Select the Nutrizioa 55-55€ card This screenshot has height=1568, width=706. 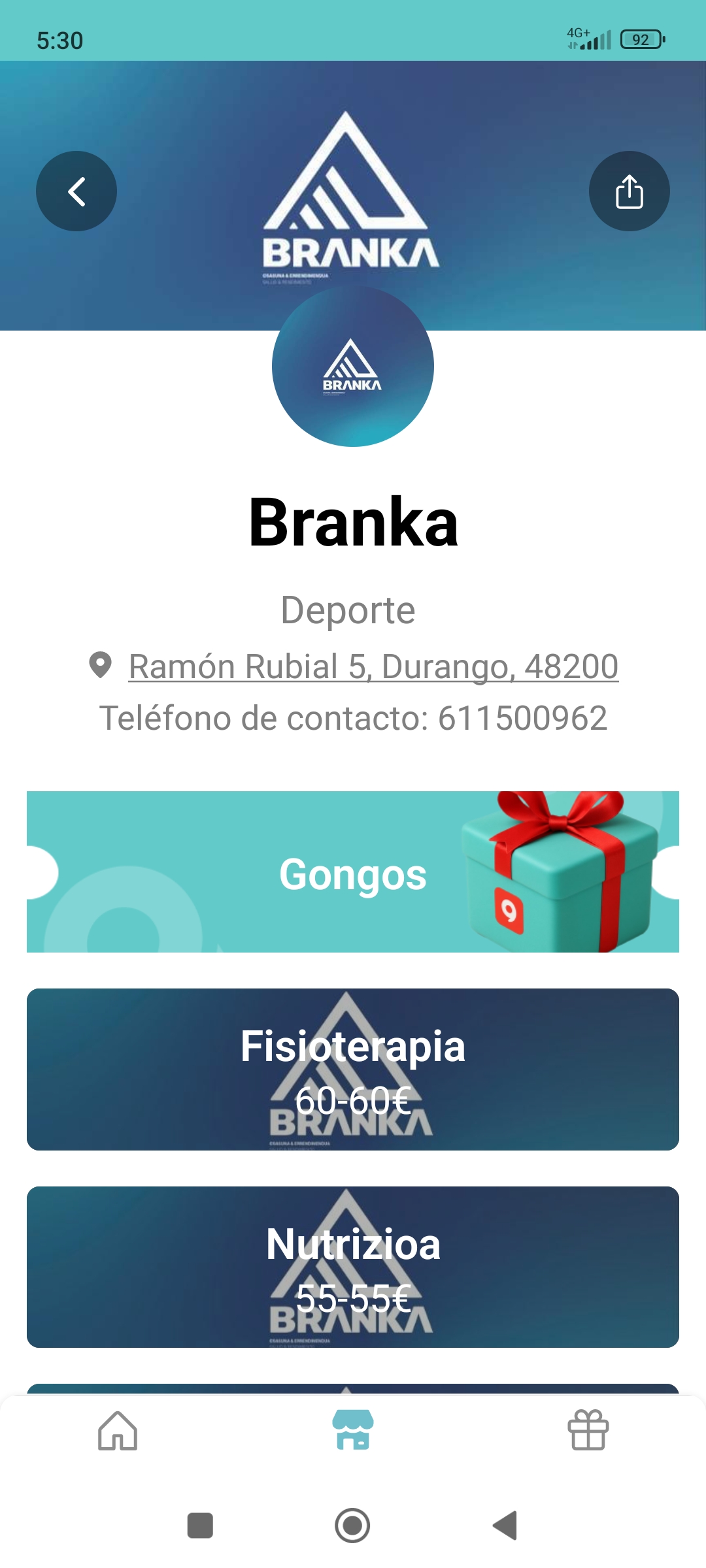[353, 1267]
